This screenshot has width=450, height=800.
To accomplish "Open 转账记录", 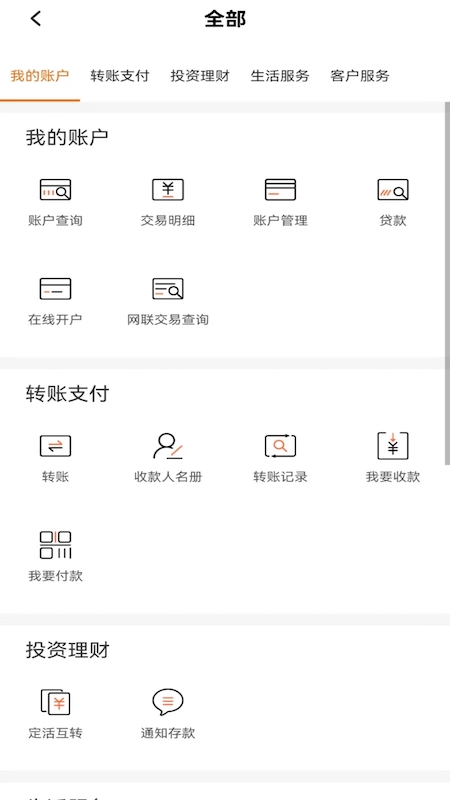I will [x=281, y=458].
